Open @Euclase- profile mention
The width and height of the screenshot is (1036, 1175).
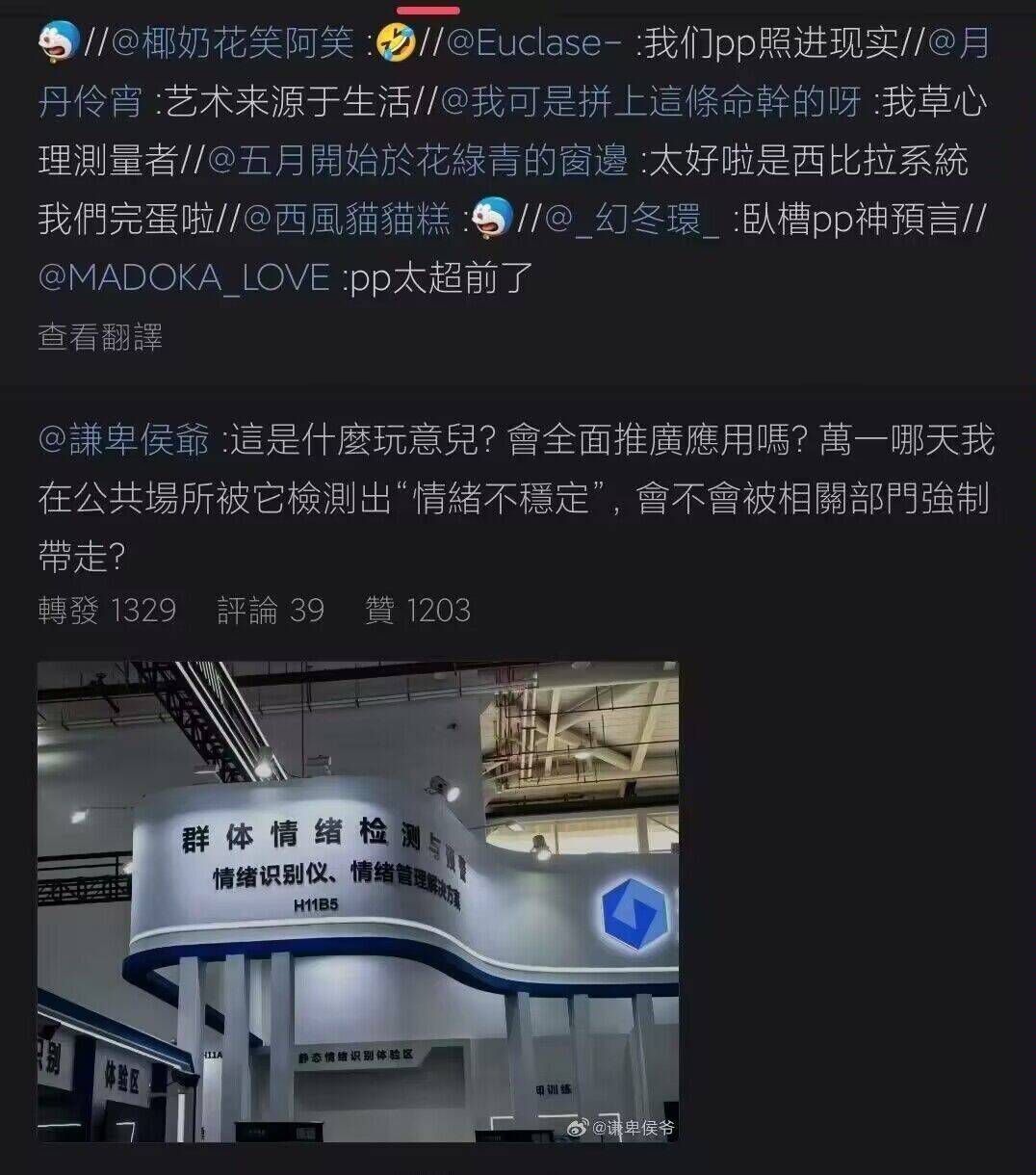coord(532,44)
